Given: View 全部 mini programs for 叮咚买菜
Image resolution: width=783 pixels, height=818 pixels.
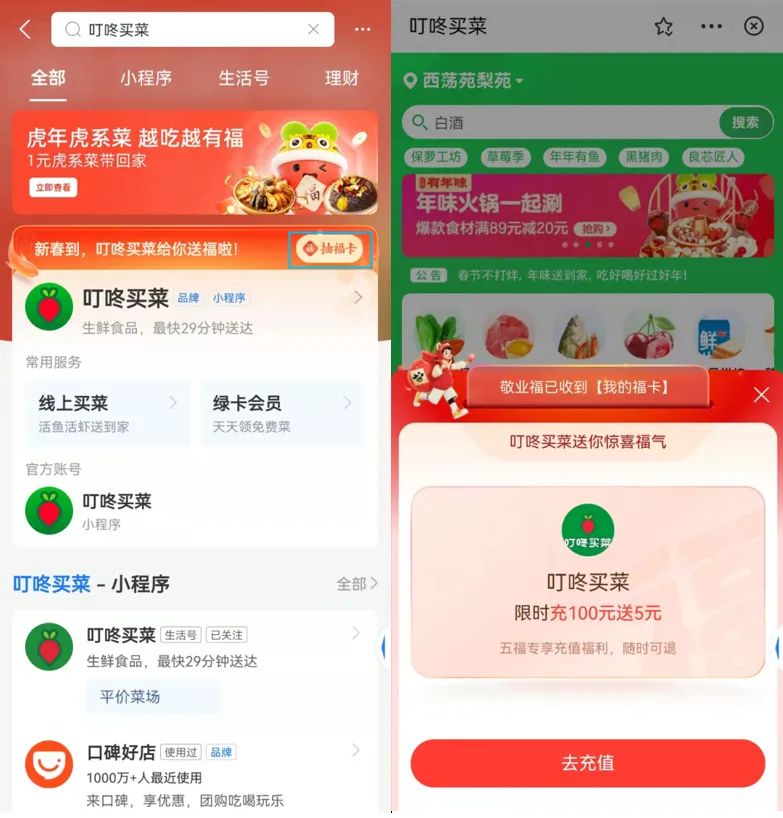Looking at the screenshot, I should 357,583.
